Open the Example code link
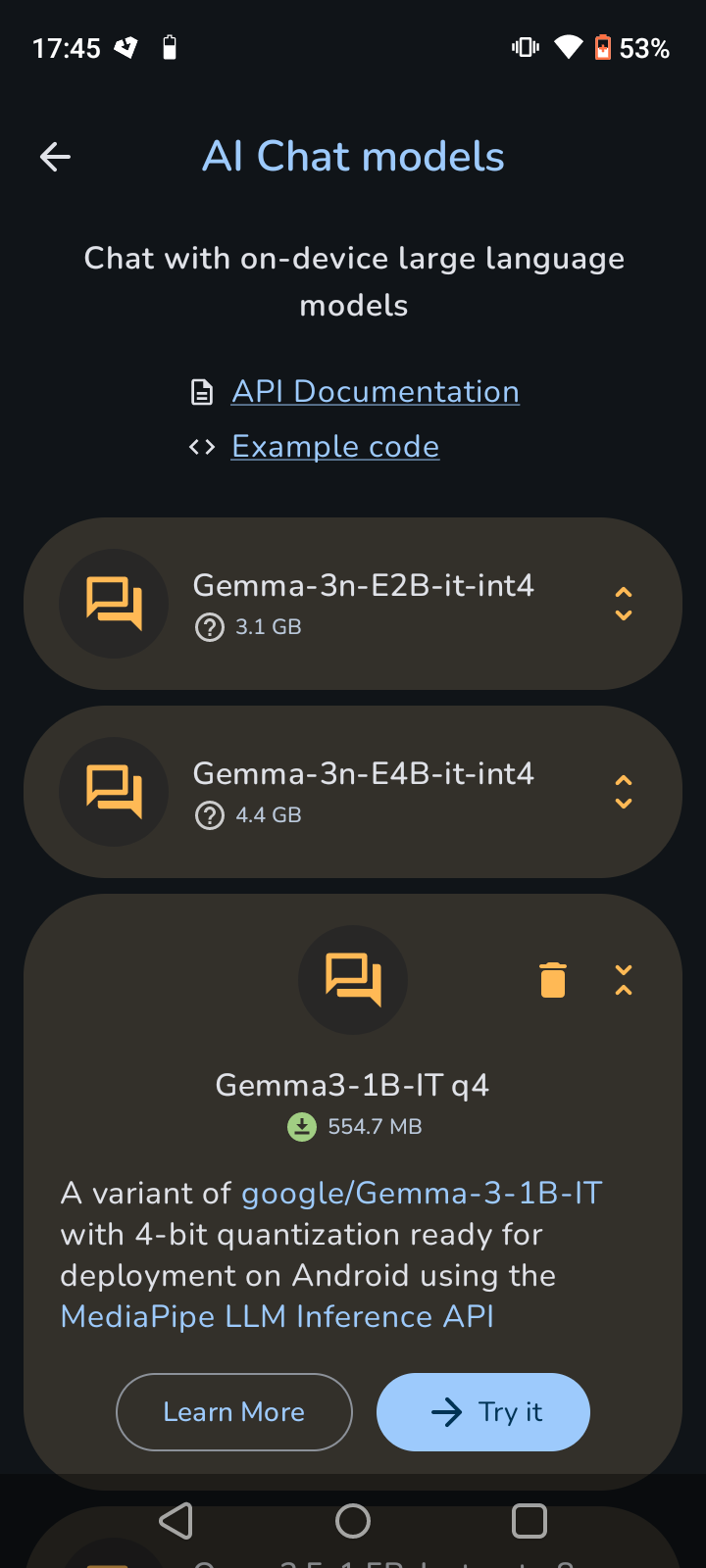 pos(335,446)
